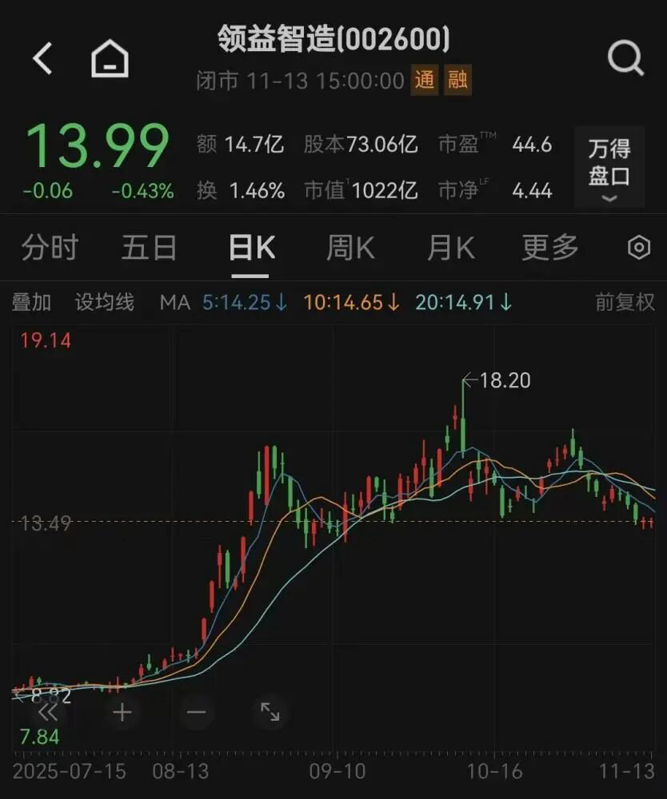Open chart settings gear icon

(638, 248)
